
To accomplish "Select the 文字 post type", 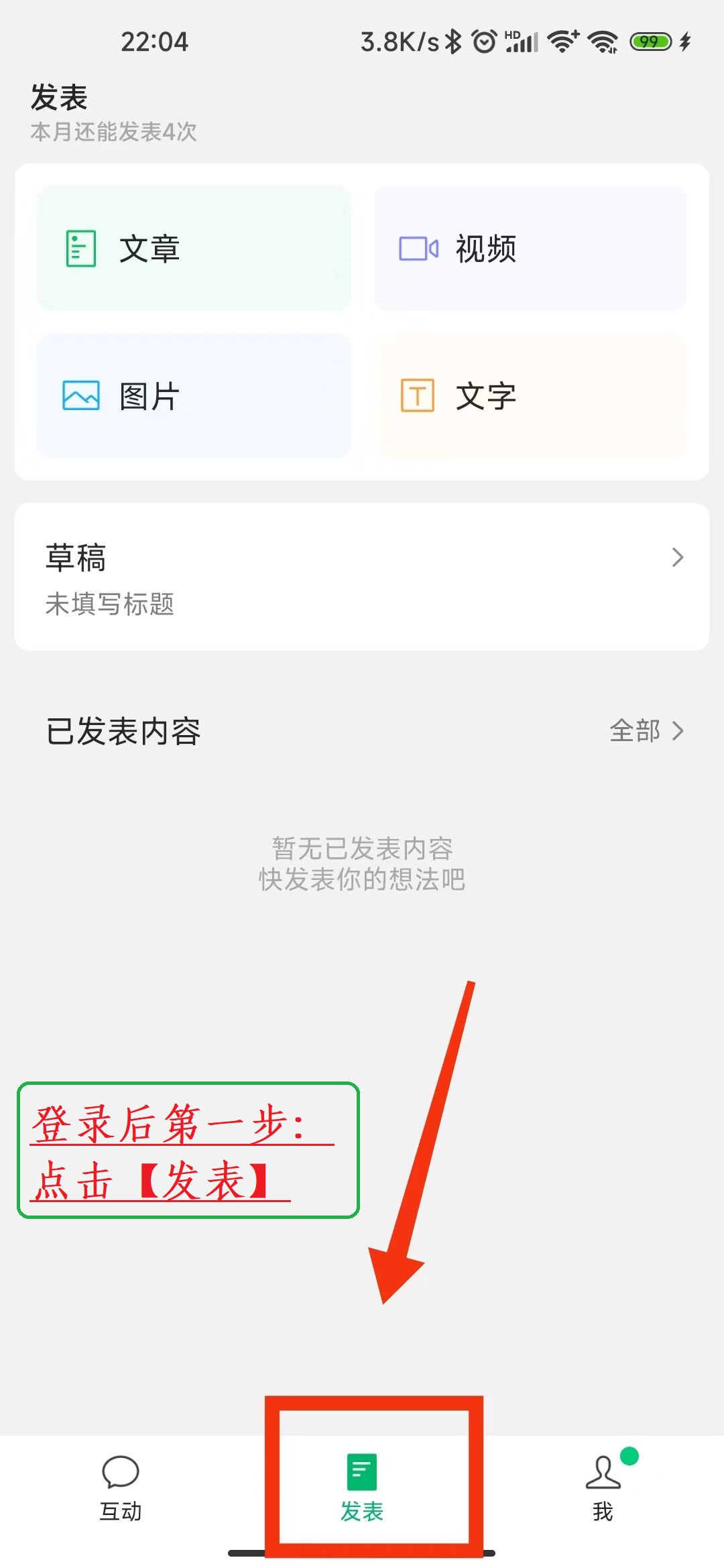I will click(x=530, y=396).
